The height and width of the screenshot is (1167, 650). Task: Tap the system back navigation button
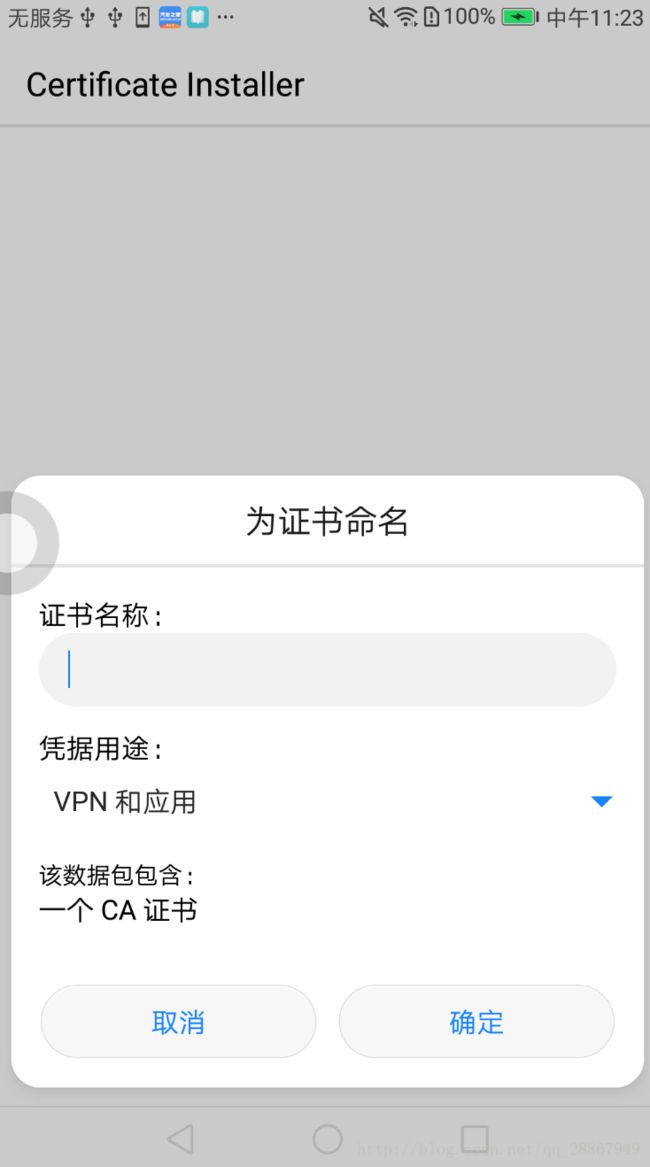coord(180,1139)
